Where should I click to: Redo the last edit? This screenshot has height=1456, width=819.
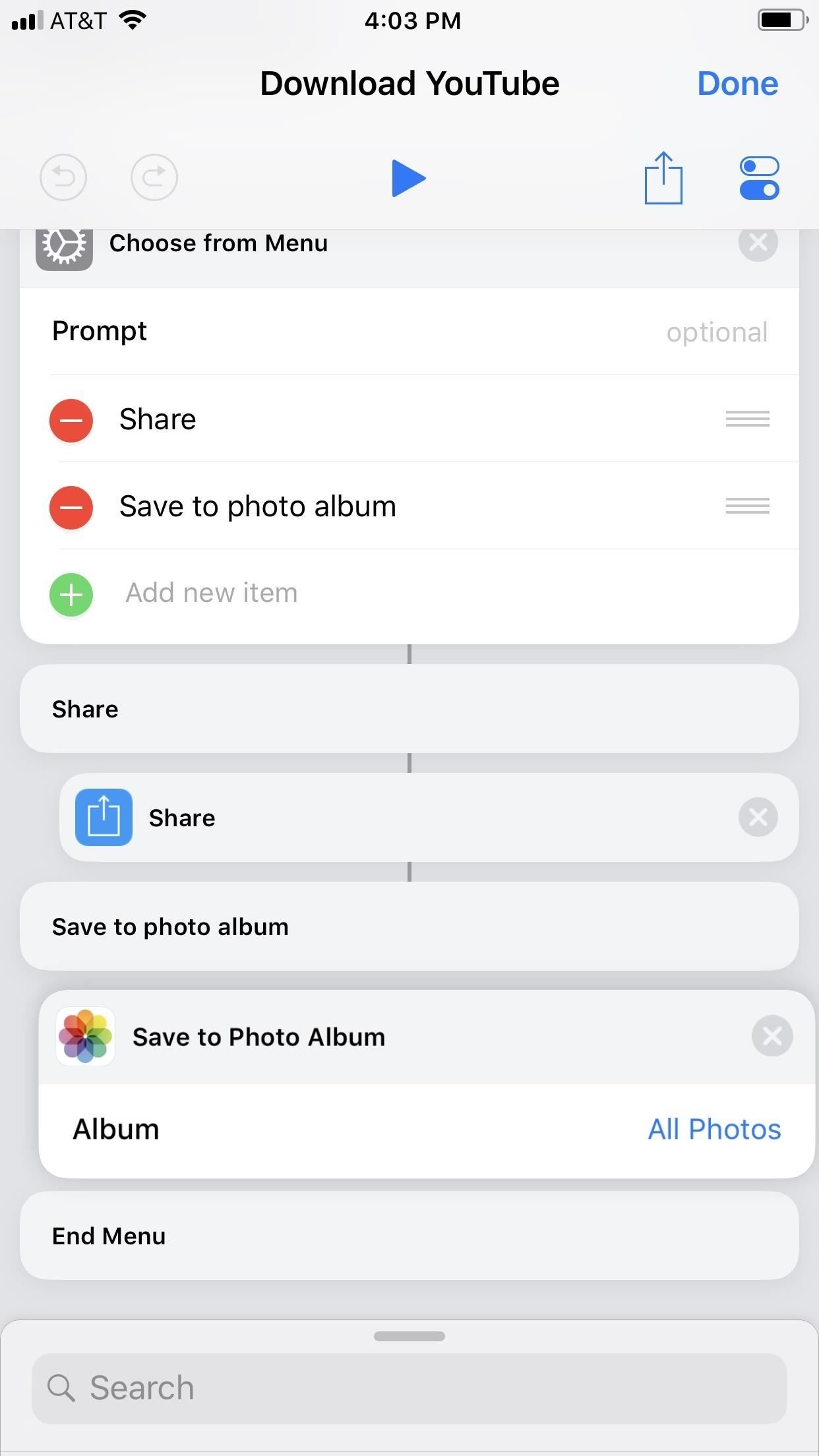pyautogui.click(x=154, y=177)
